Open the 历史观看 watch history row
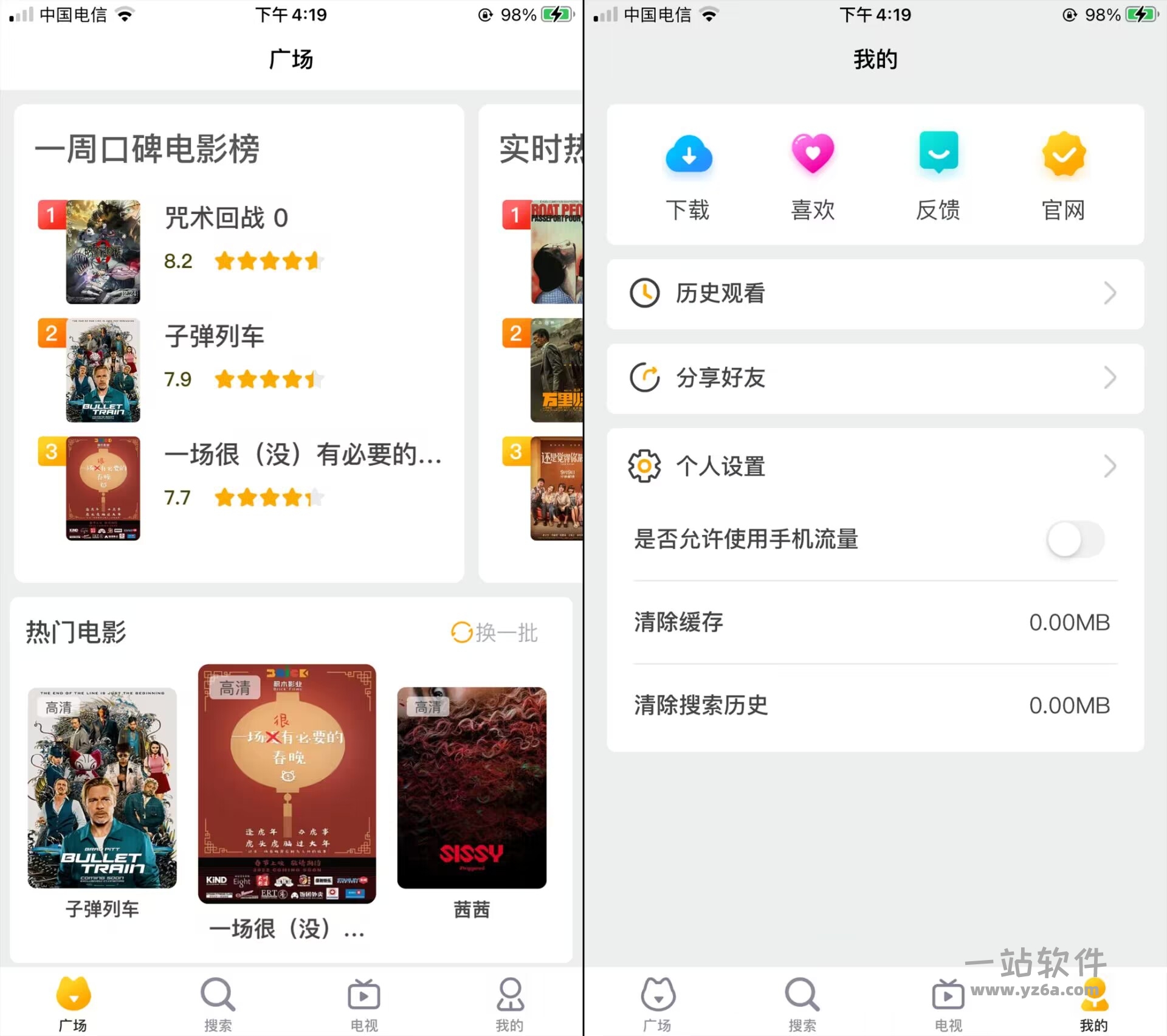This screenshot has width=1167, height=1036. (875, 294)
